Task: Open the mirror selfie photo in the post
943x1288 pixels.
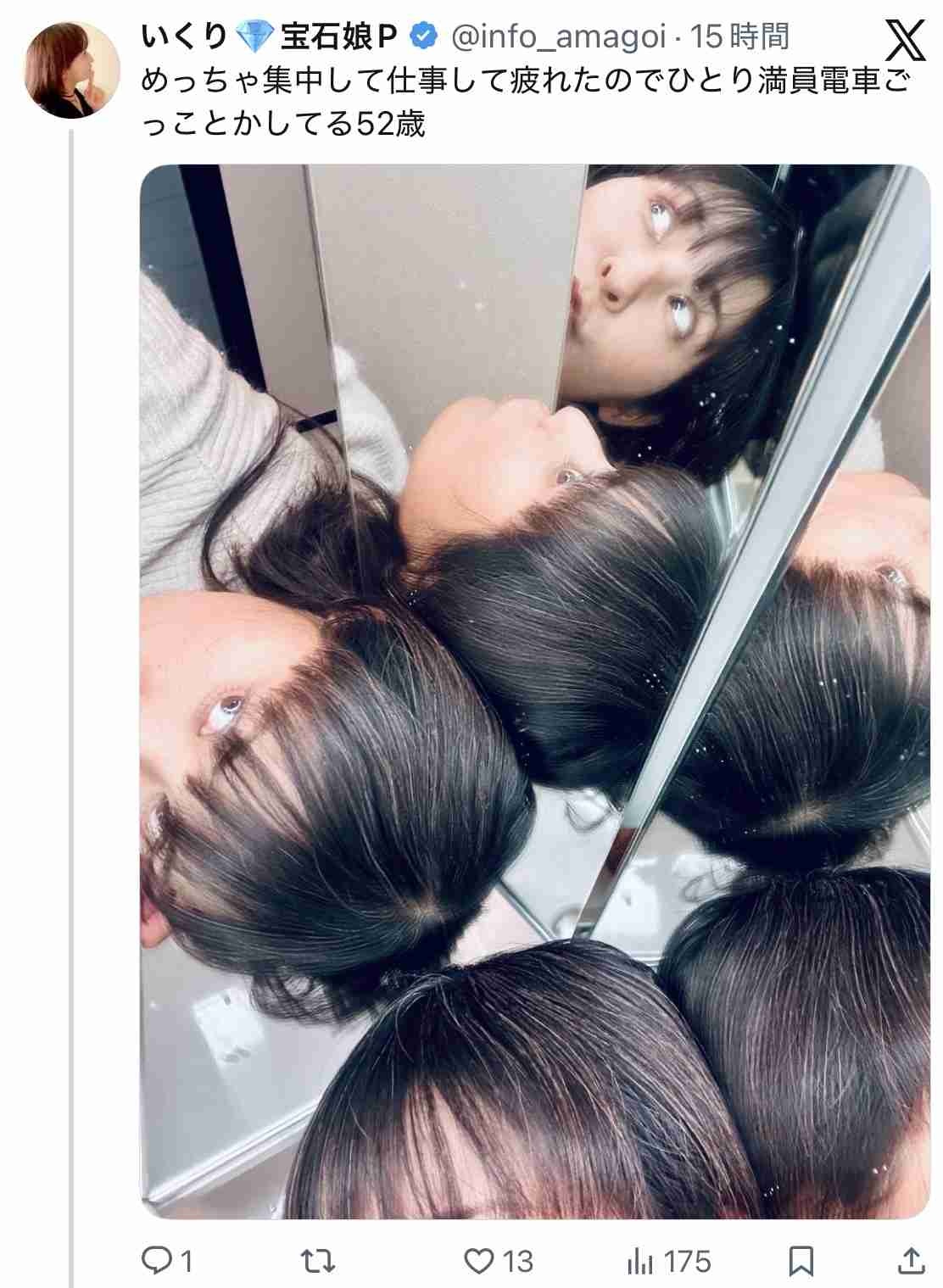Action: click(x=534, y=691)
